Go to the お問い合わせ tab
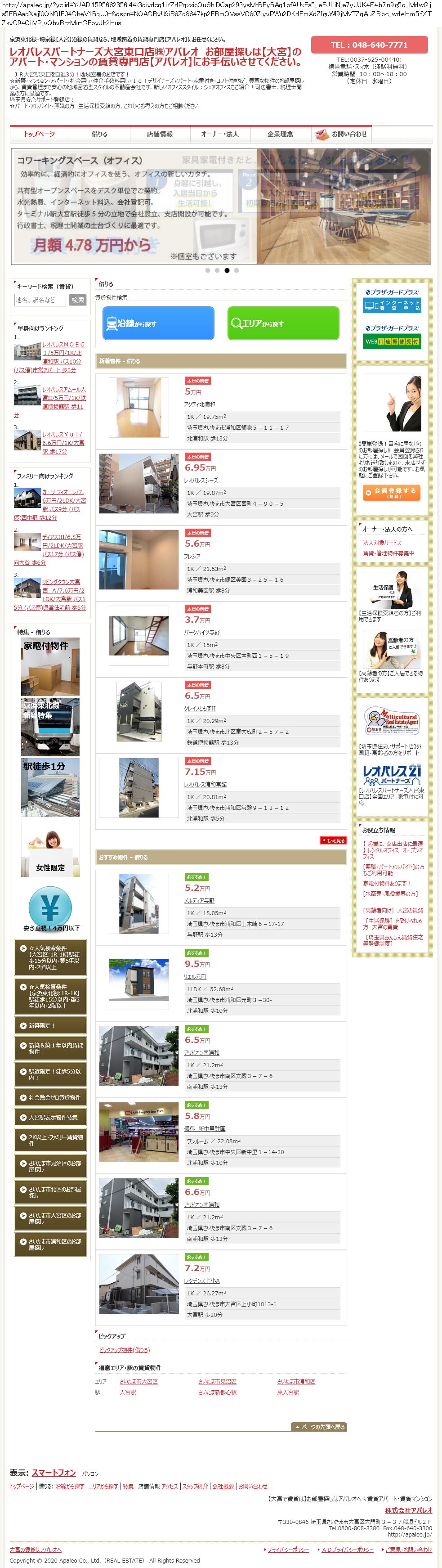This screenshot has width=442, height=1568. tap(341, 134)
